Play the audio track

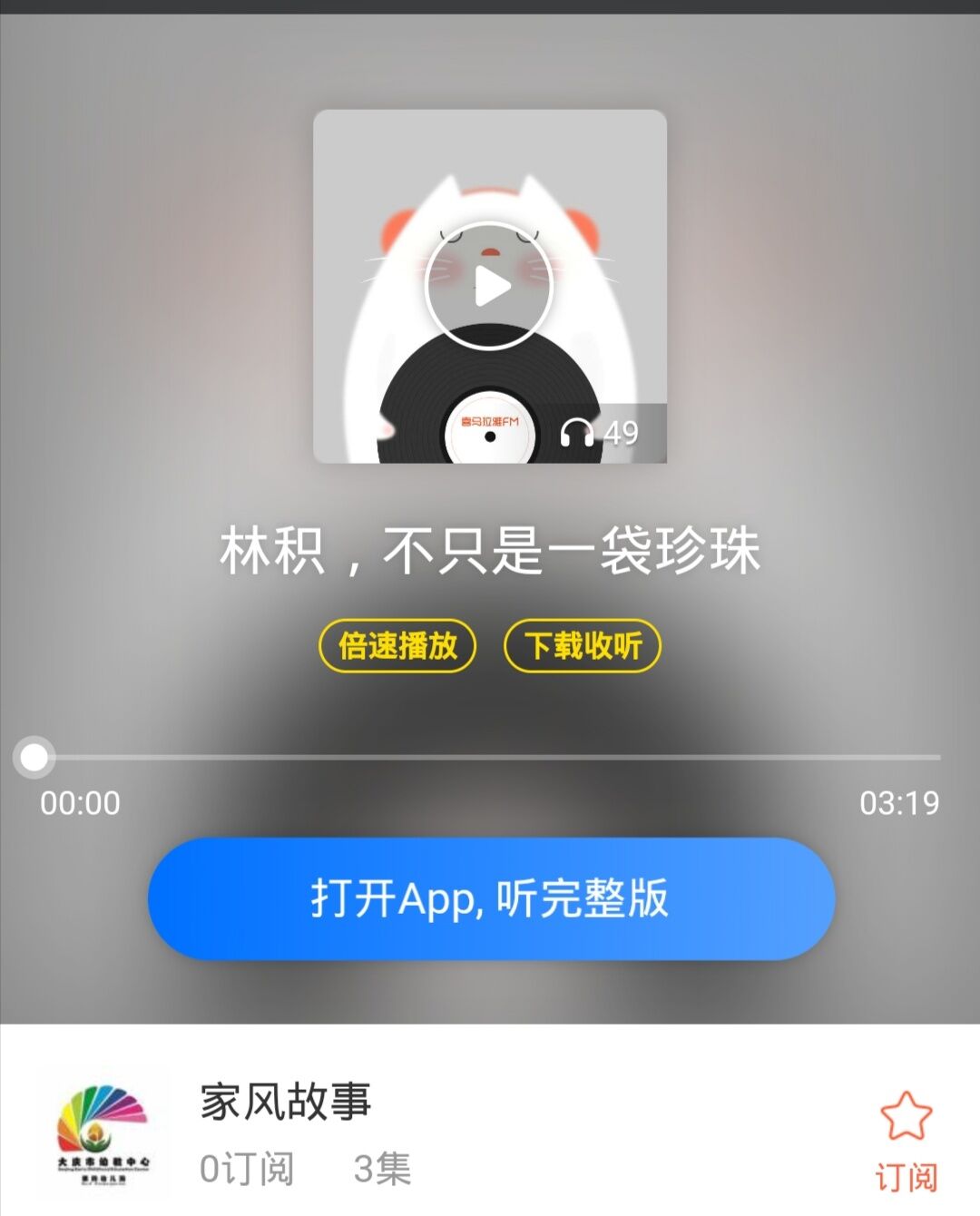489,287
